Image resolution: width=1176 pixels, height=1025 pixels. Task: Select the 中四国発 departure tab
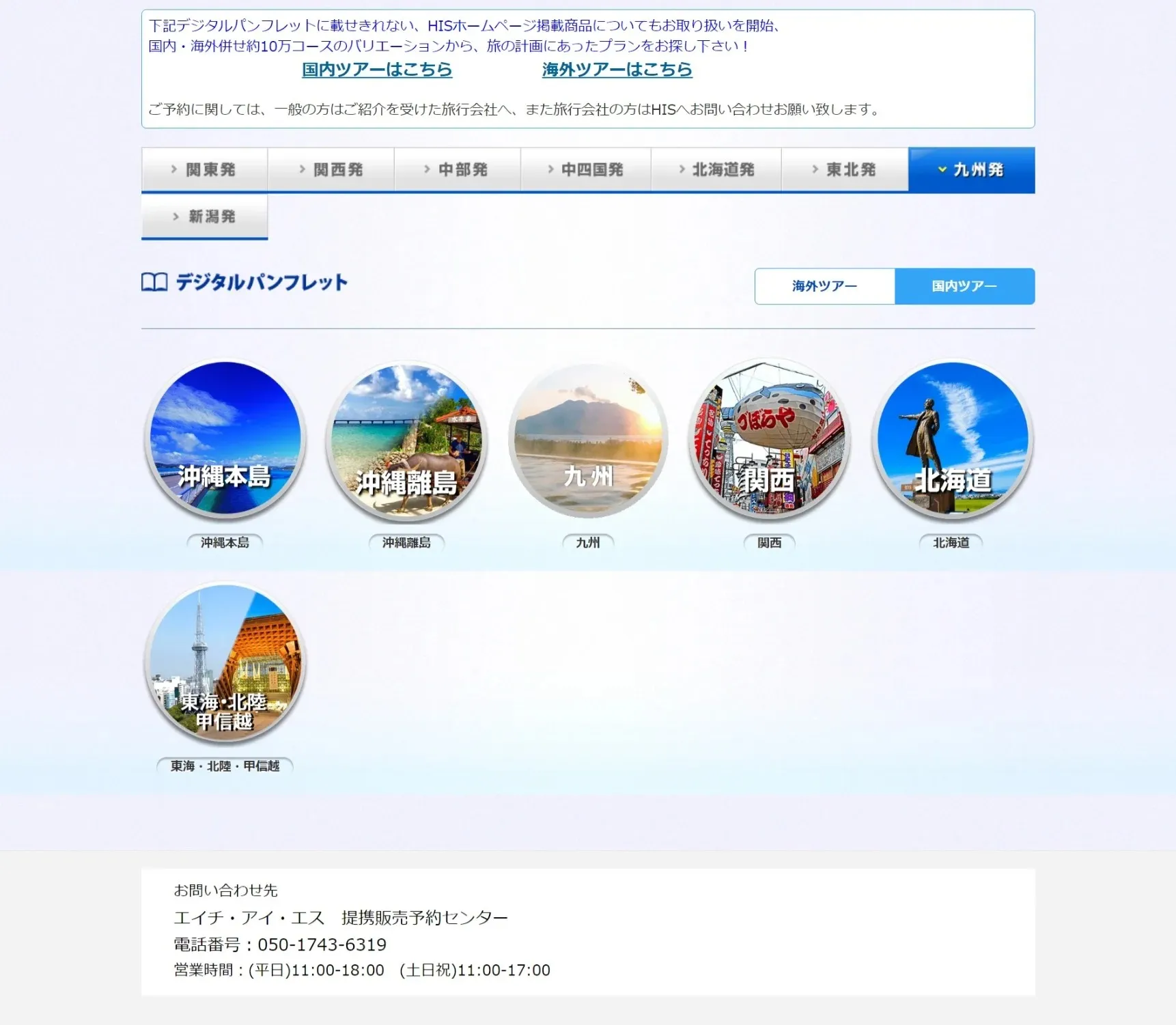point(585,169)
